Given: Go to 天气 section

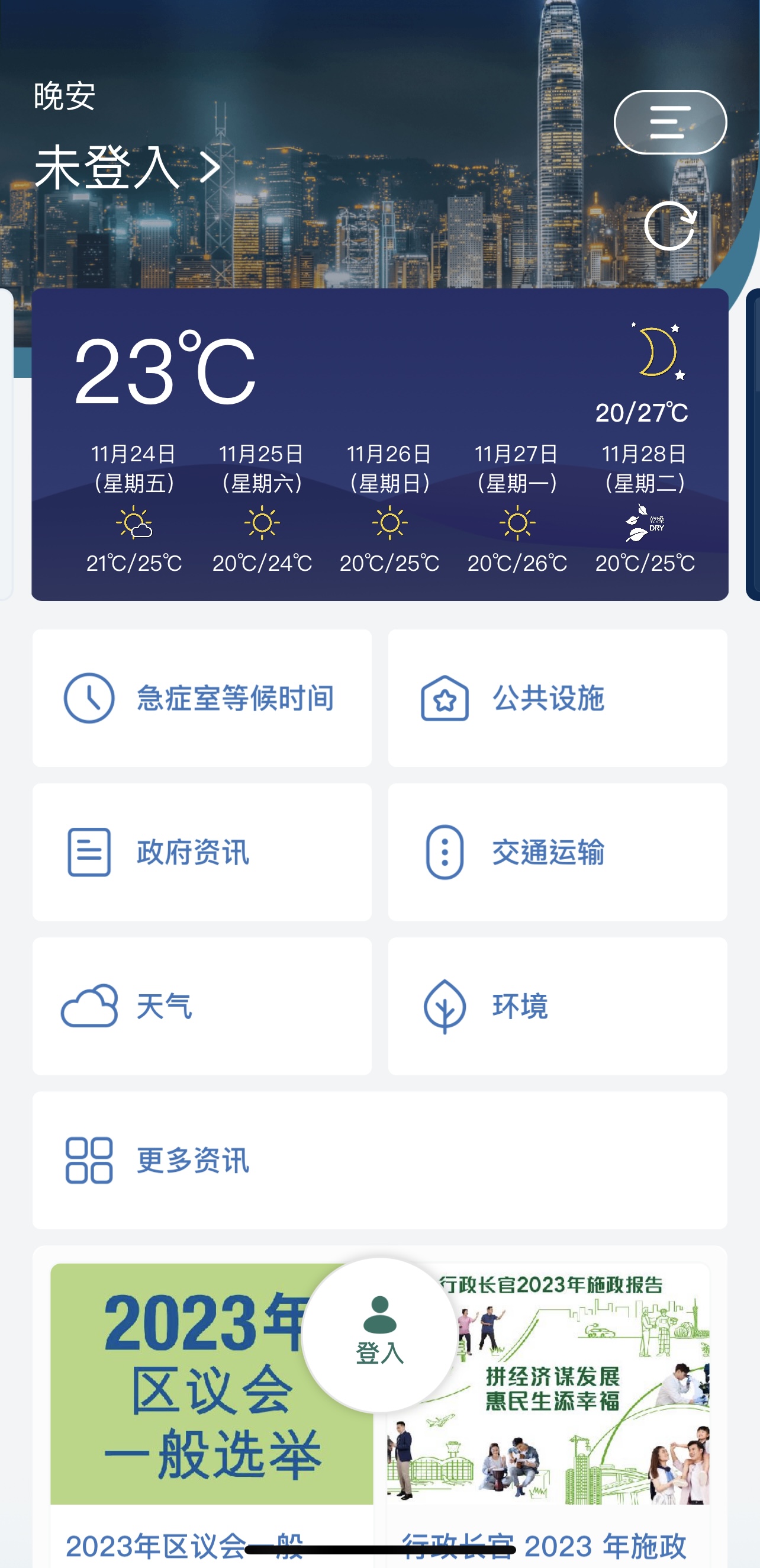Looking at the screenshot, I should [x=202, y=1006].
